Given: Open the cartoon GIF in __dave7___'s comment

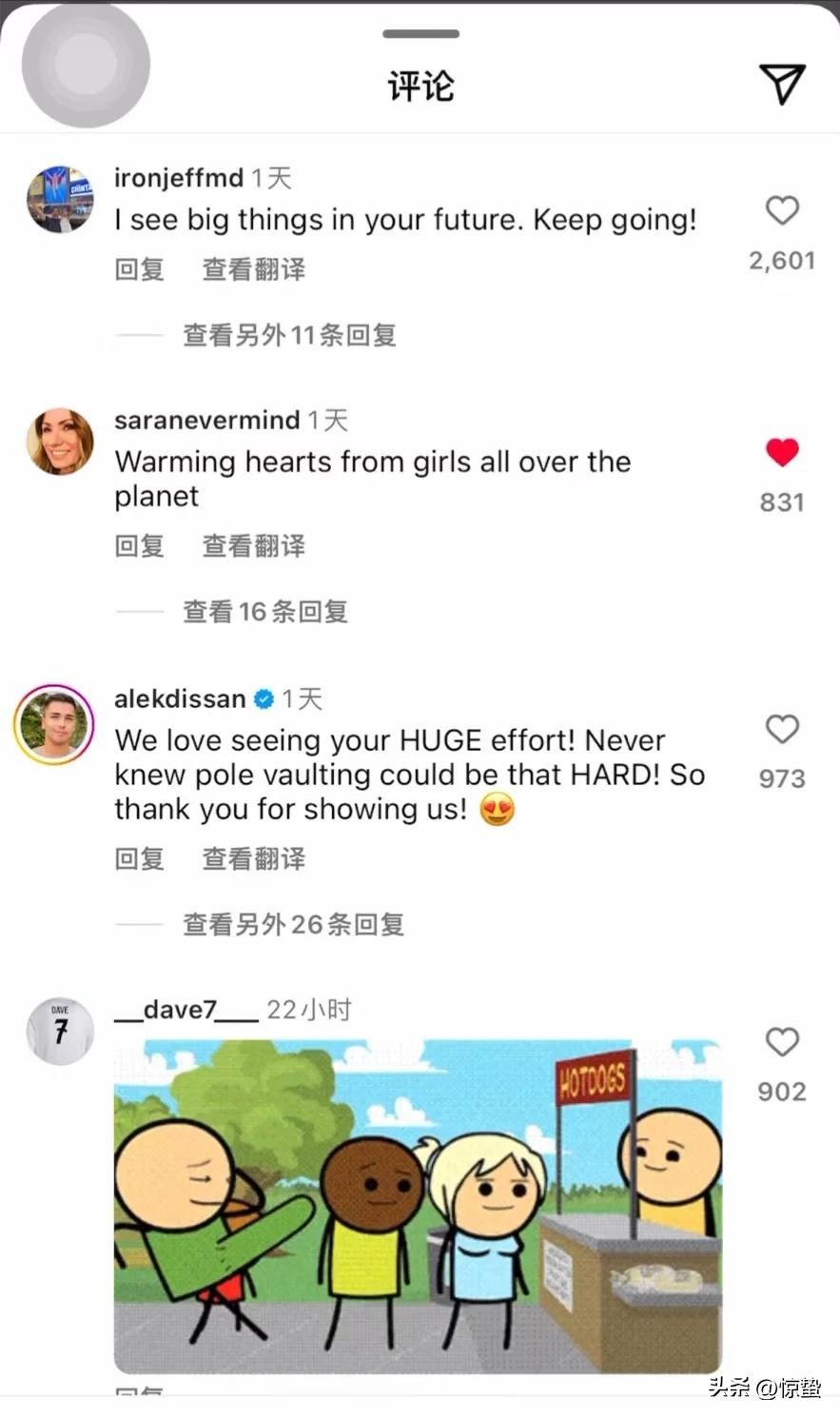Looking at the screenshot, I should 418,1206.
